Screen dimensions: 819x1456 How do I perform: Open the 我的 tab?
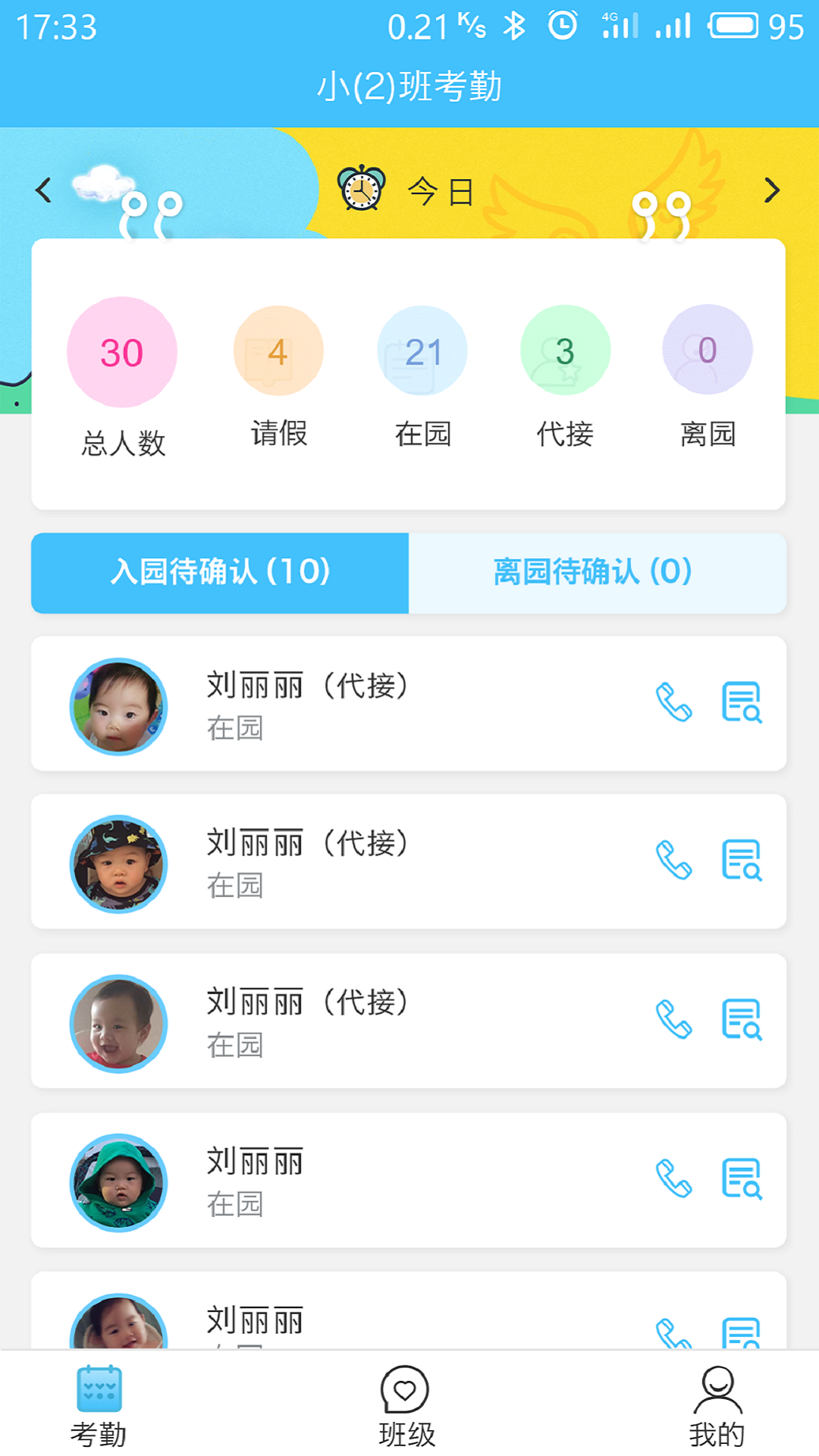pos(717,1407)
